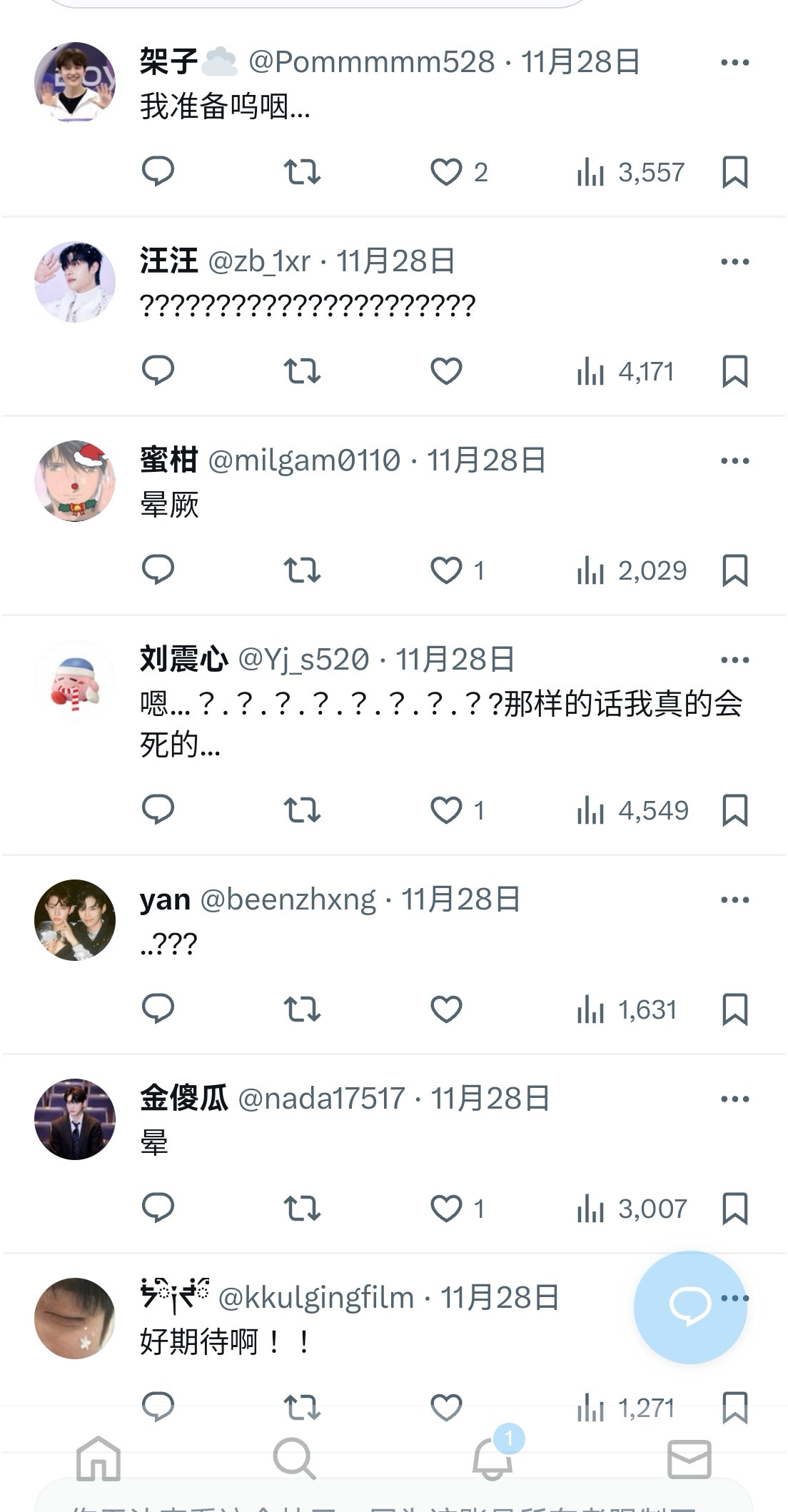Open overflow menu on yan's reply
788x1512 pixels.
[x=734, y=899]
